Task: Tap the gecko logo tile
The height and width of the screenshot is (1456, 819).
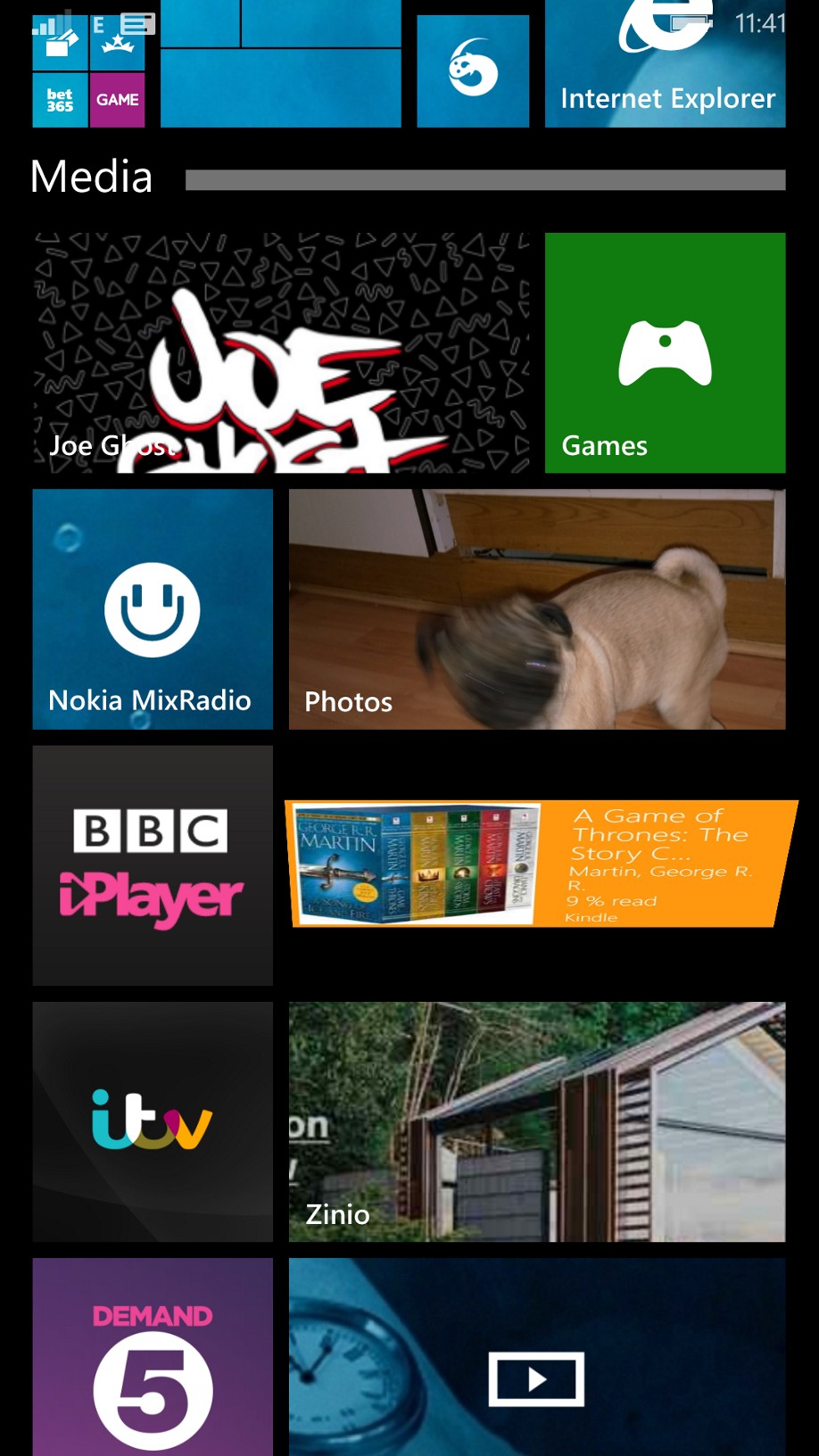Action: click(473, 67)
